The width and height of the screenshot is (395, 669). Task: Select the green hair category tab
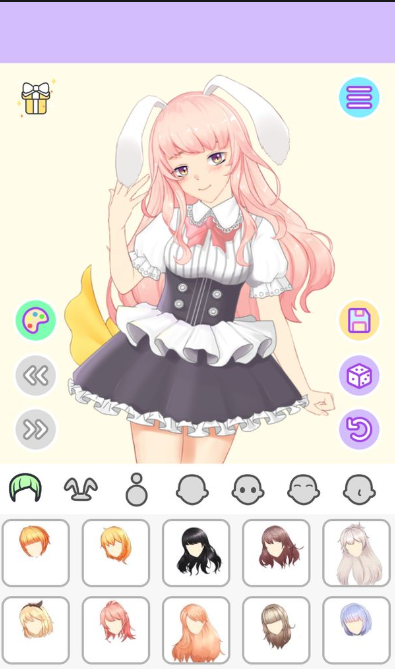coord(25,488)
